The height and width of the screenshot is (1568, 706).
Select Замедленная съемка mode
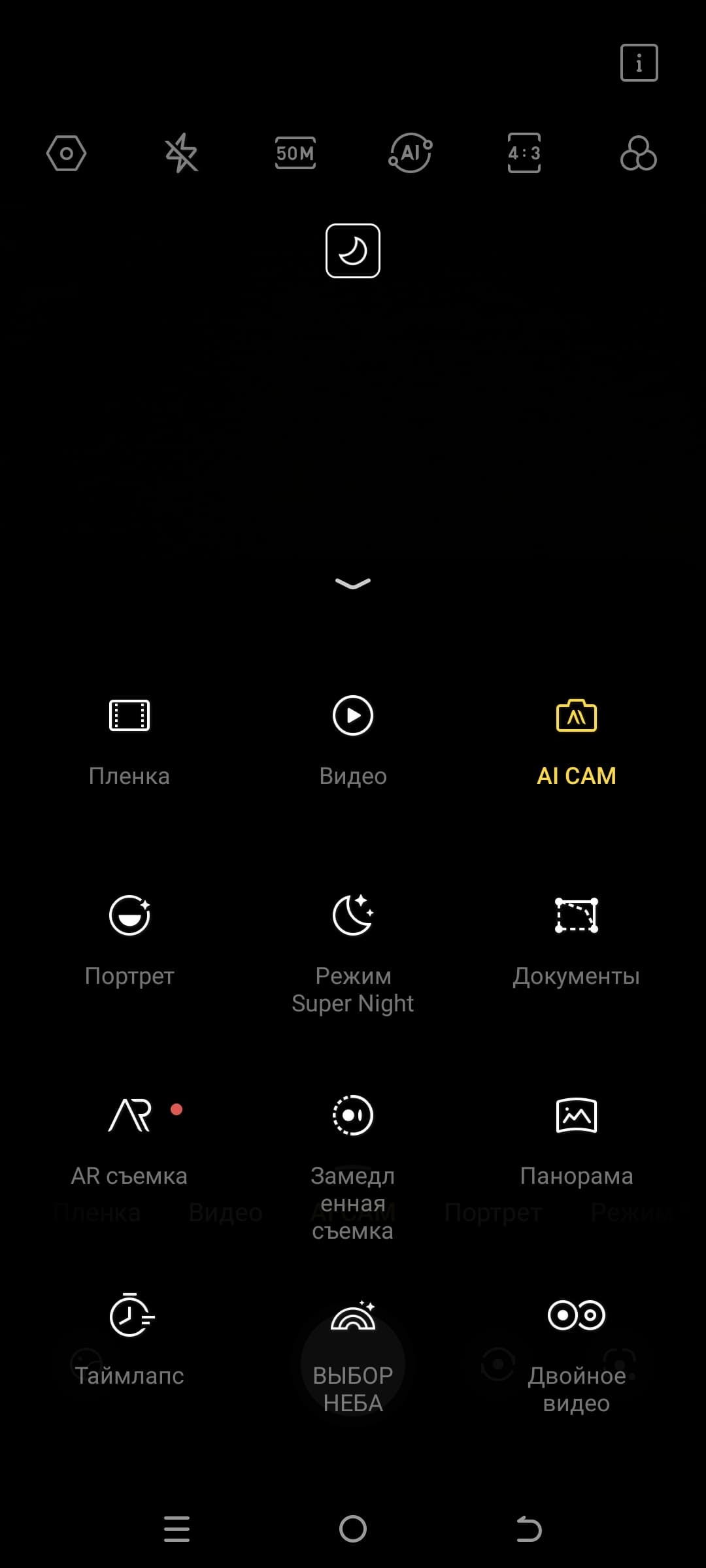coord(353,1150)
